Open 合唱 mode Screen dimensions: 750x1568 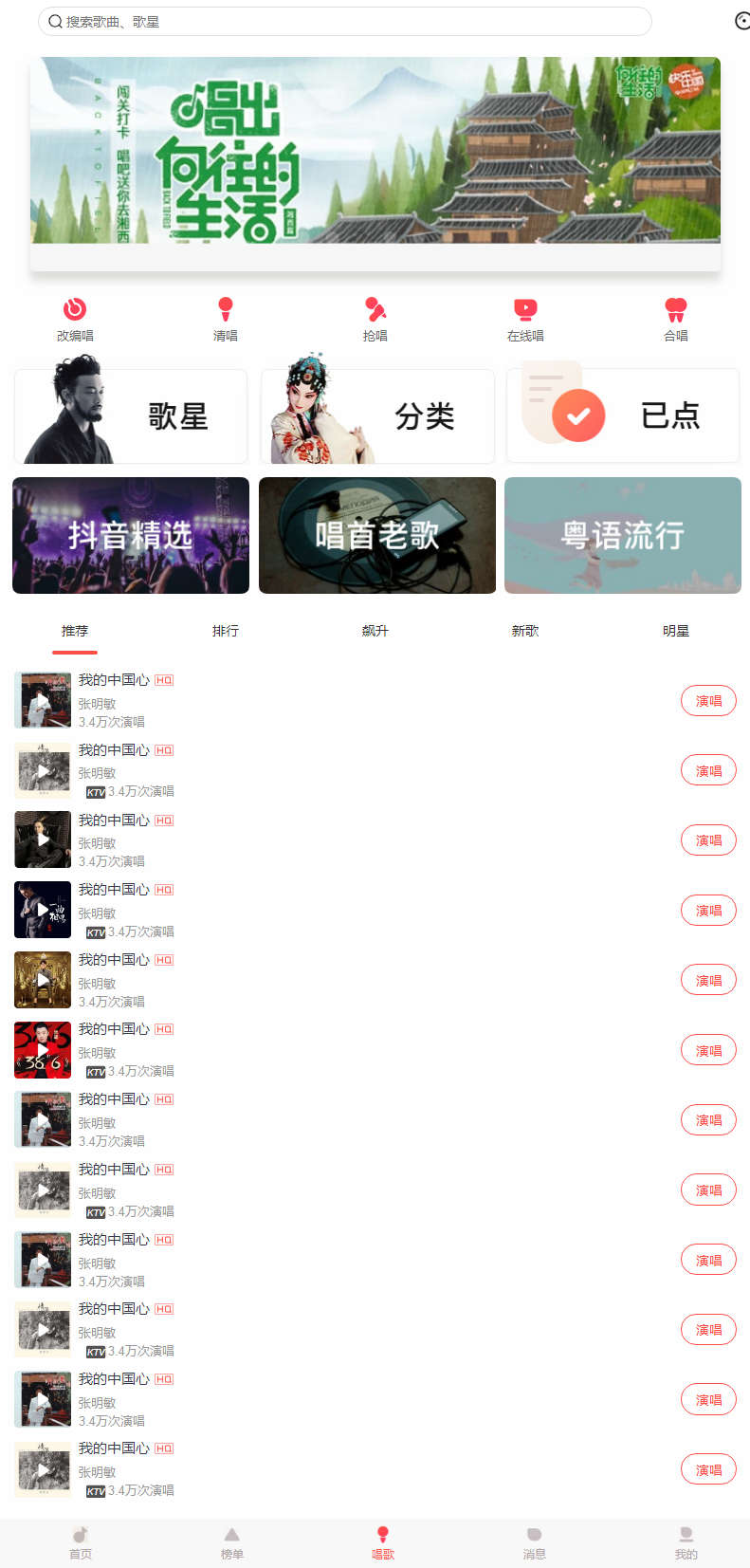pyautogui.click(x=675, y=319)
